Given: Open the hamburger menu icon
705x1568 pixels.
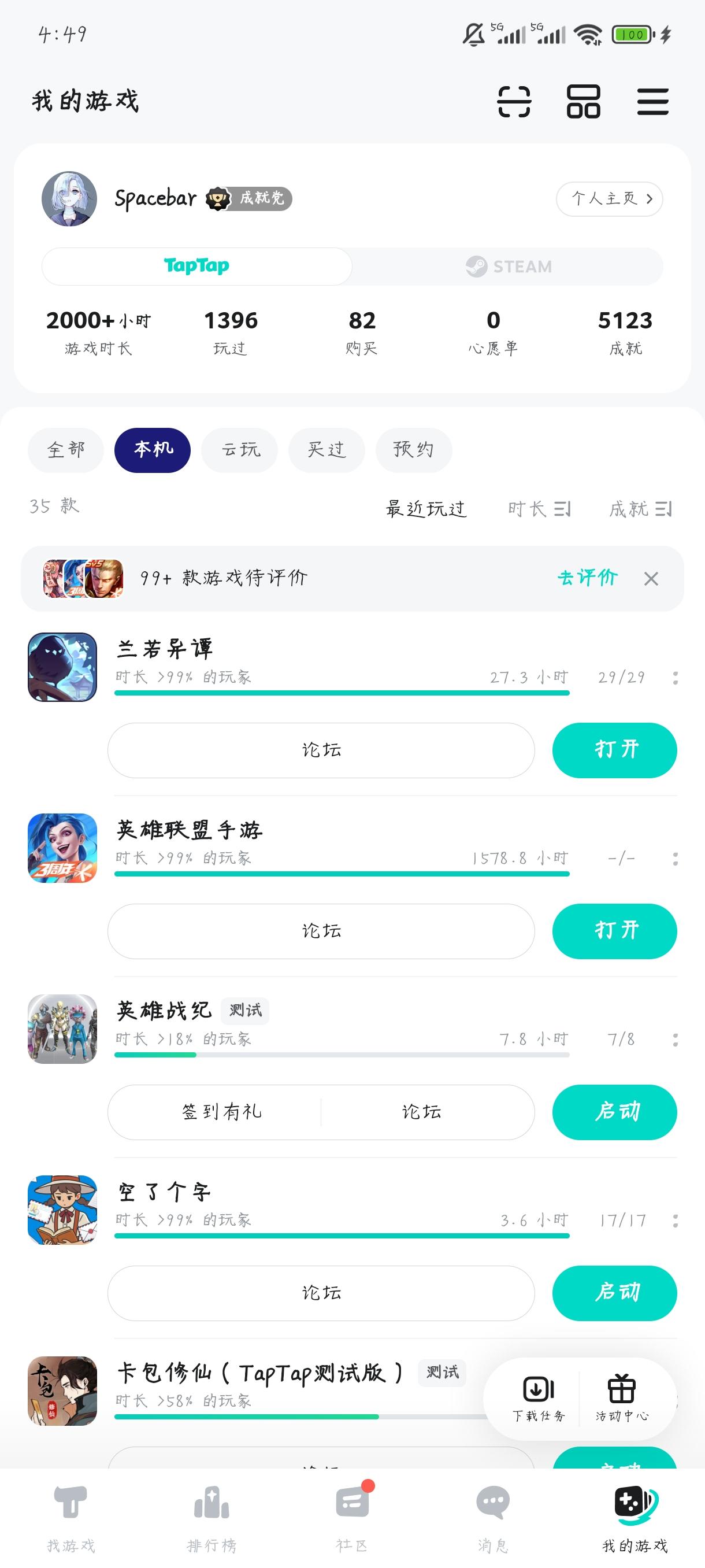Looking at the screenshot, I should [652, 101].
